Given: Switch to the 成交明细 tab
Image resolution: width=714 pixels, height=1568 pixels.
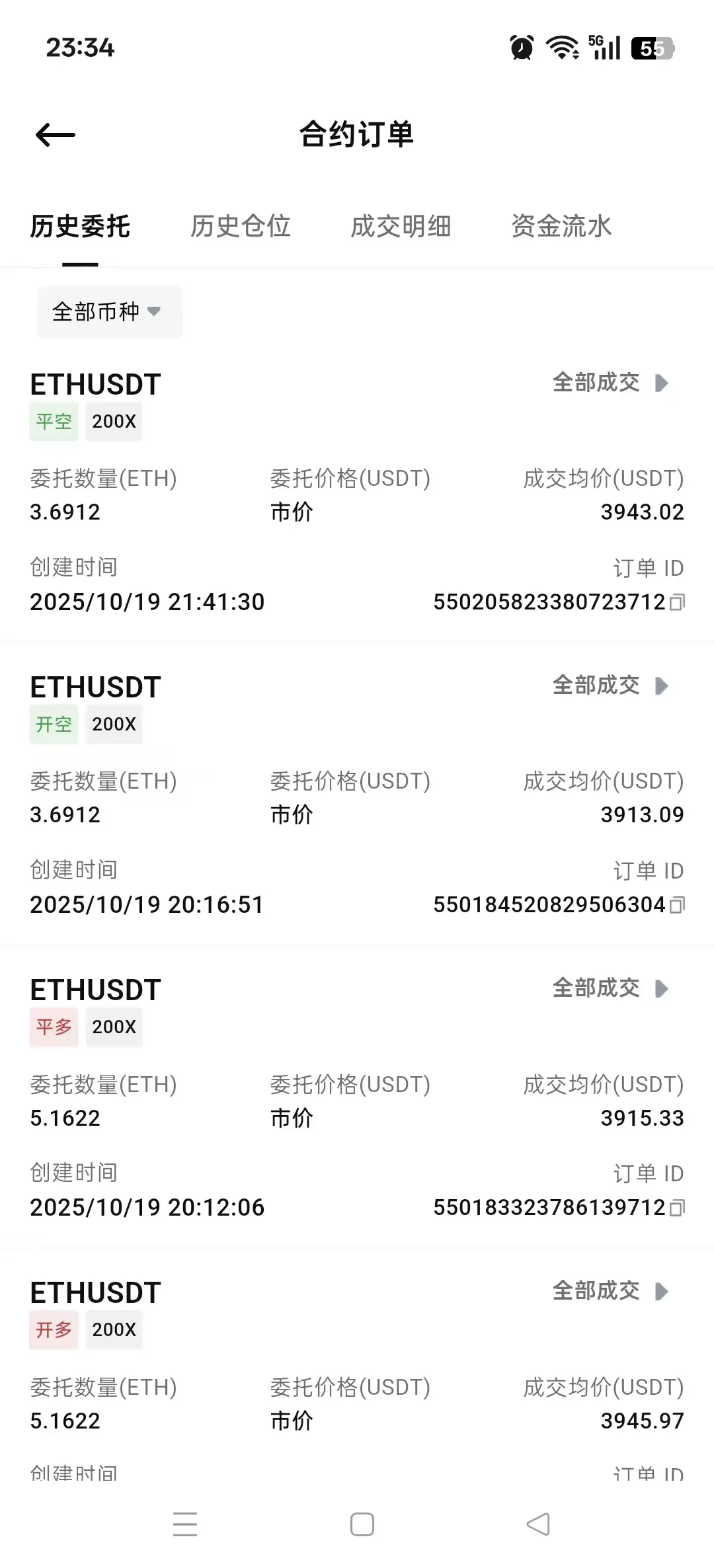Looking at the screenshot, I should [x=401, y=226].
